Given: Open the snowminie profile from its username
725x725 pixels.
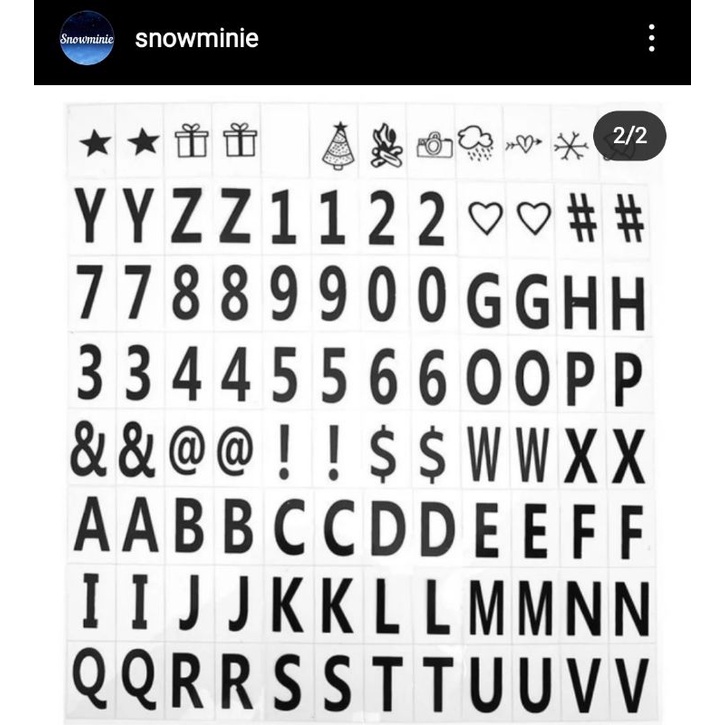Looking at the screenshot, I should 196,39.
